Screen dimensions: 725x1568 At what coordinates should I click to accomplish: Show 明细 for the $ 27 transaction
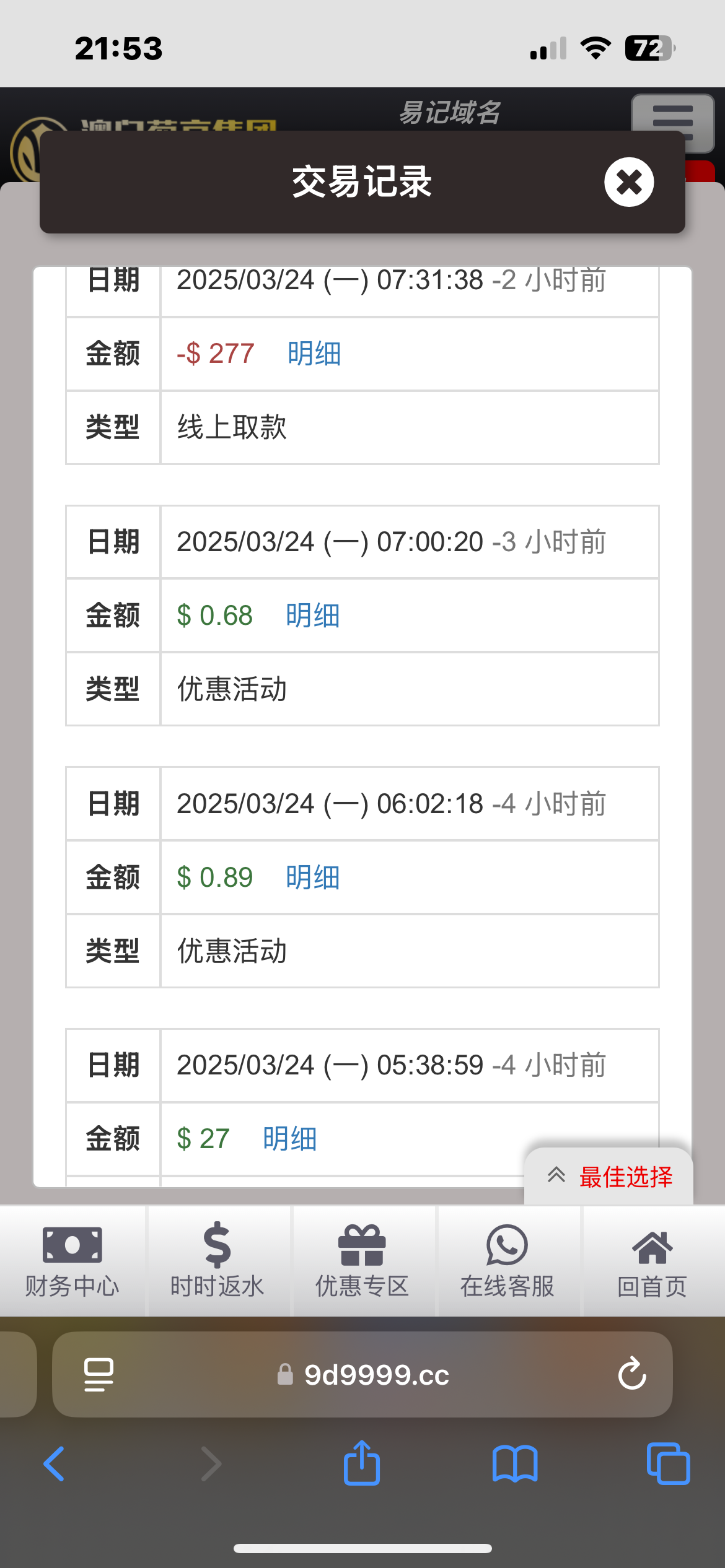[x=290, y=1139]
